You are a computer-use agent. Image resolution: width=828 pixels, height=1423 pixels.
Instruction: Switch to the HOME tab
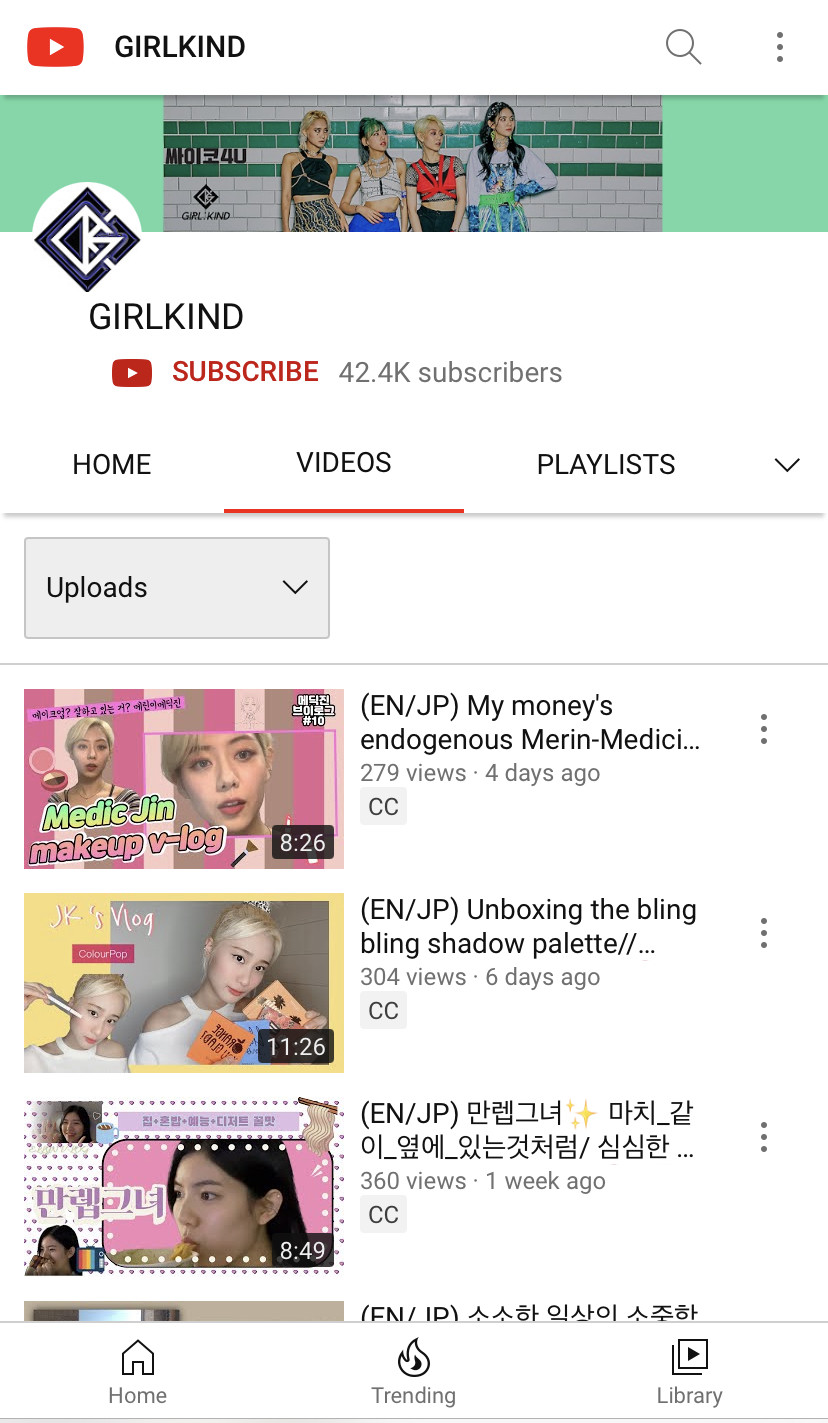click(x=112, y=464)
